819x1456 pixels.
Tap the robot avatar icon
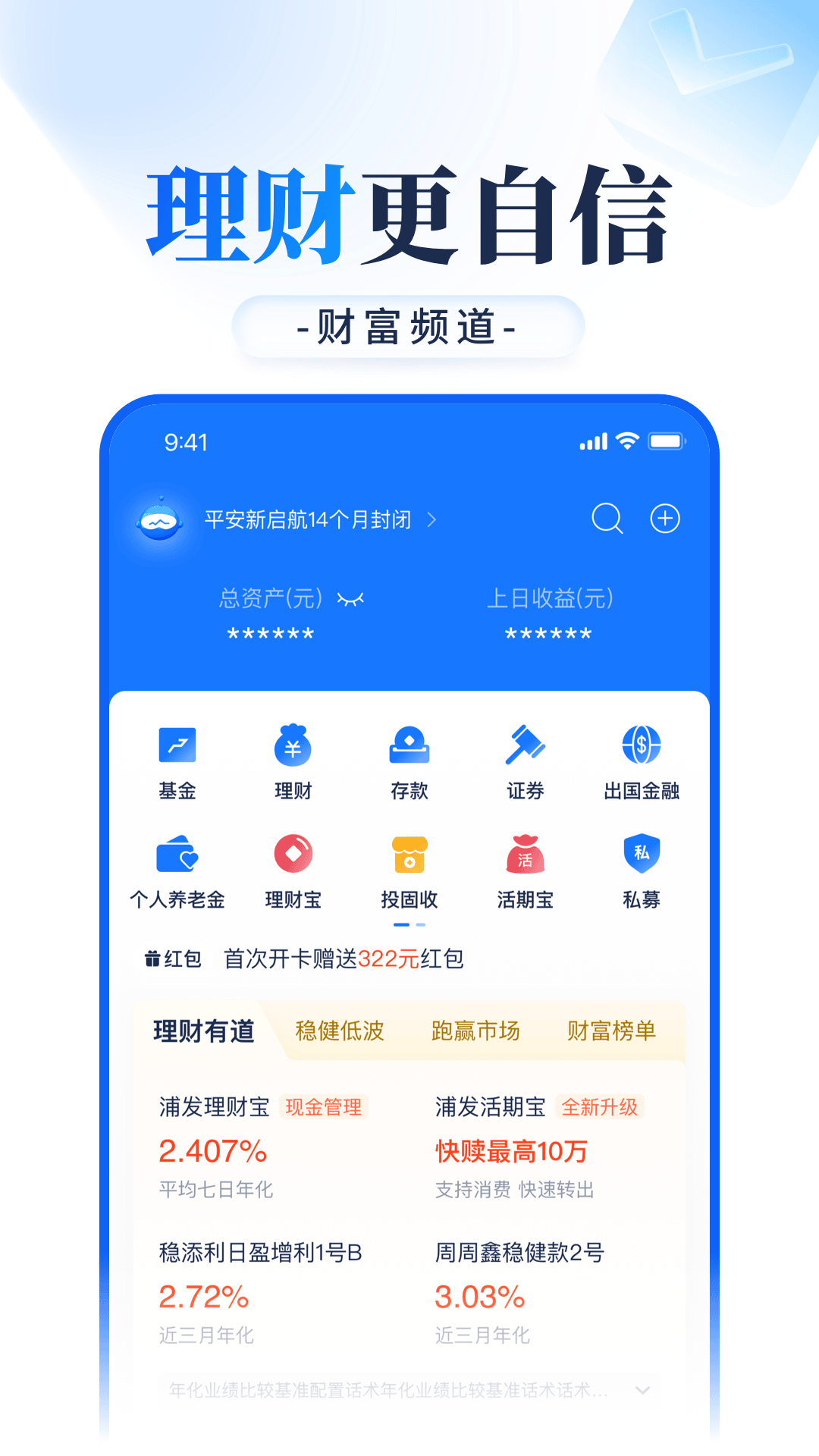(x=157, y=519)
